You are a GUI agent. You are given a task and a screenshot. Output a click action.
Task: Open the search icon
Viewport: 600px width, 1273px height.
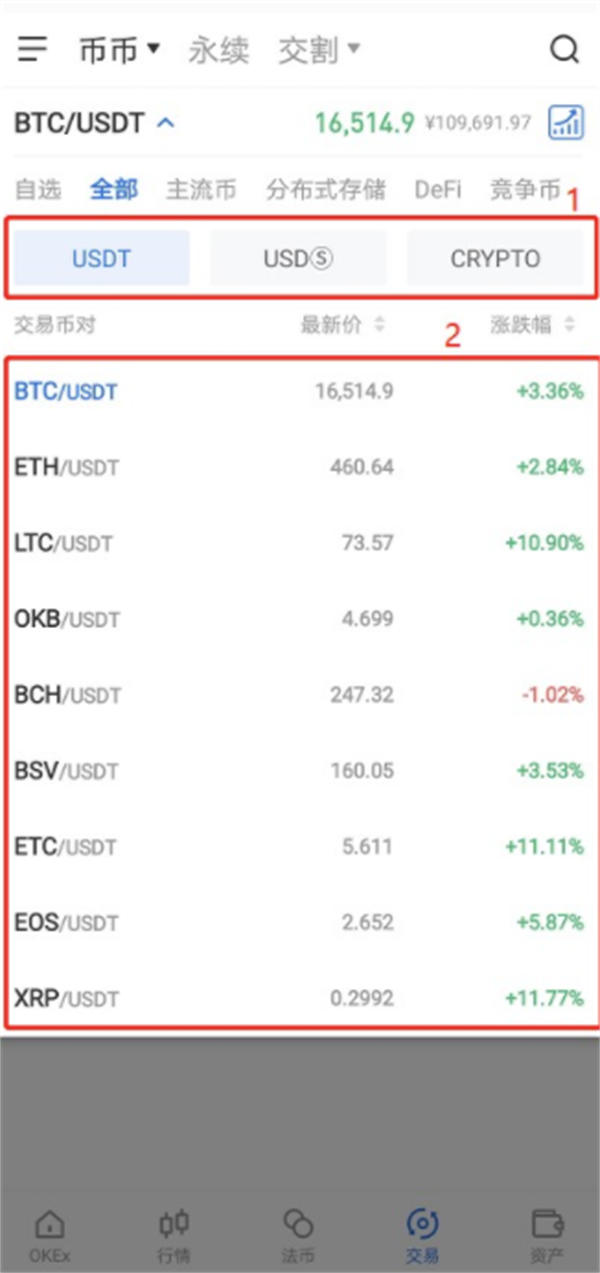coord(565,49)
